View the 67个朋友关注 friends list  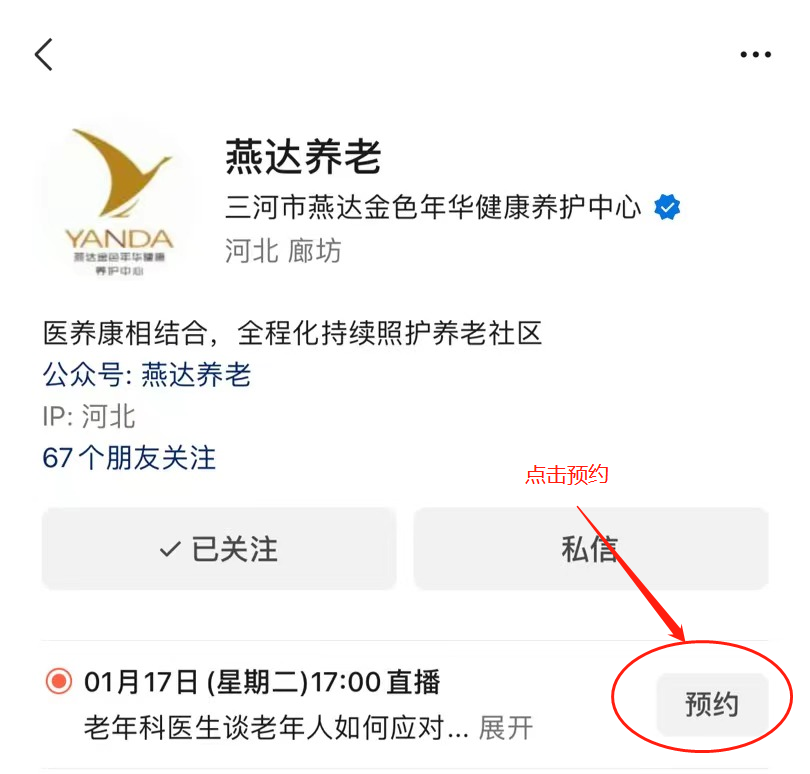click(x=129, y=458)
